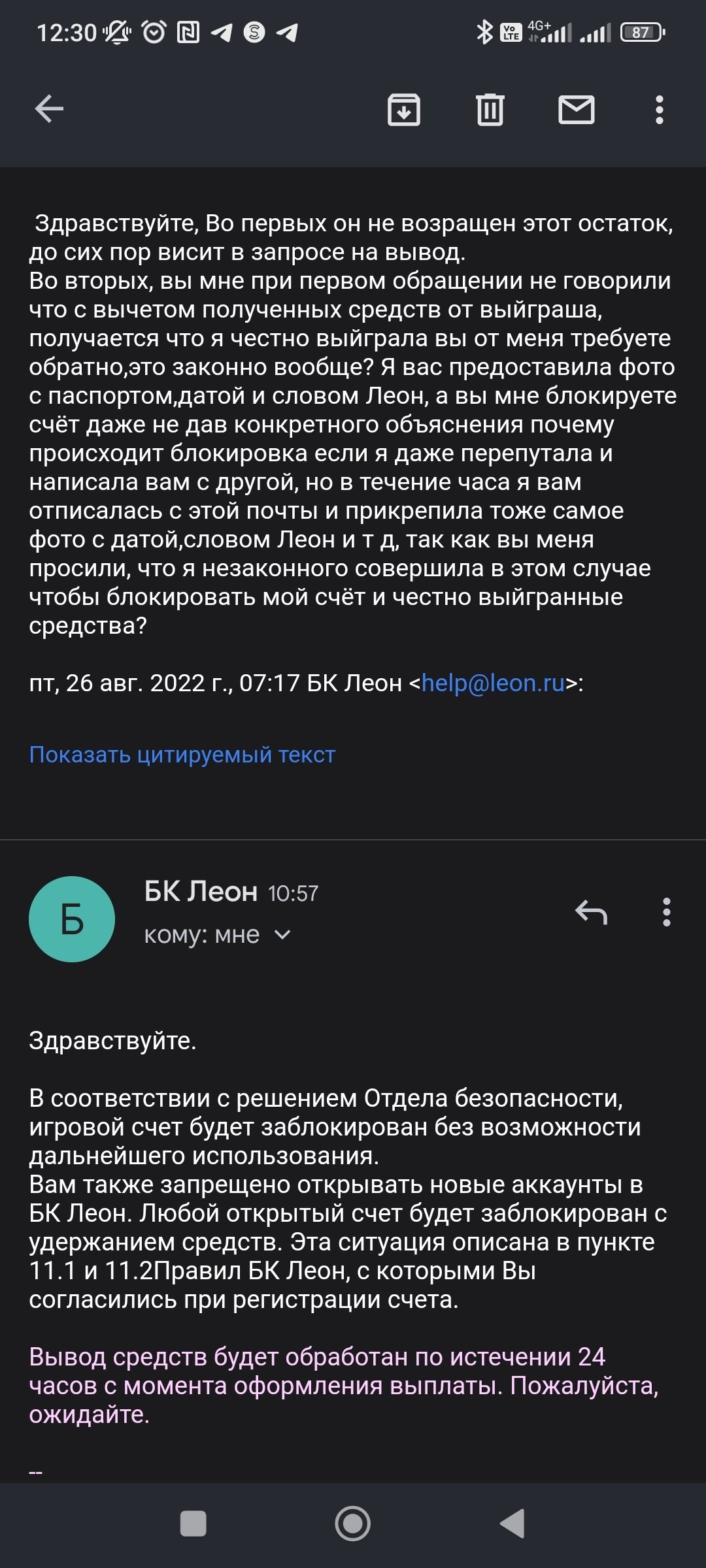Go back to the inbox

tap(49, 109)
